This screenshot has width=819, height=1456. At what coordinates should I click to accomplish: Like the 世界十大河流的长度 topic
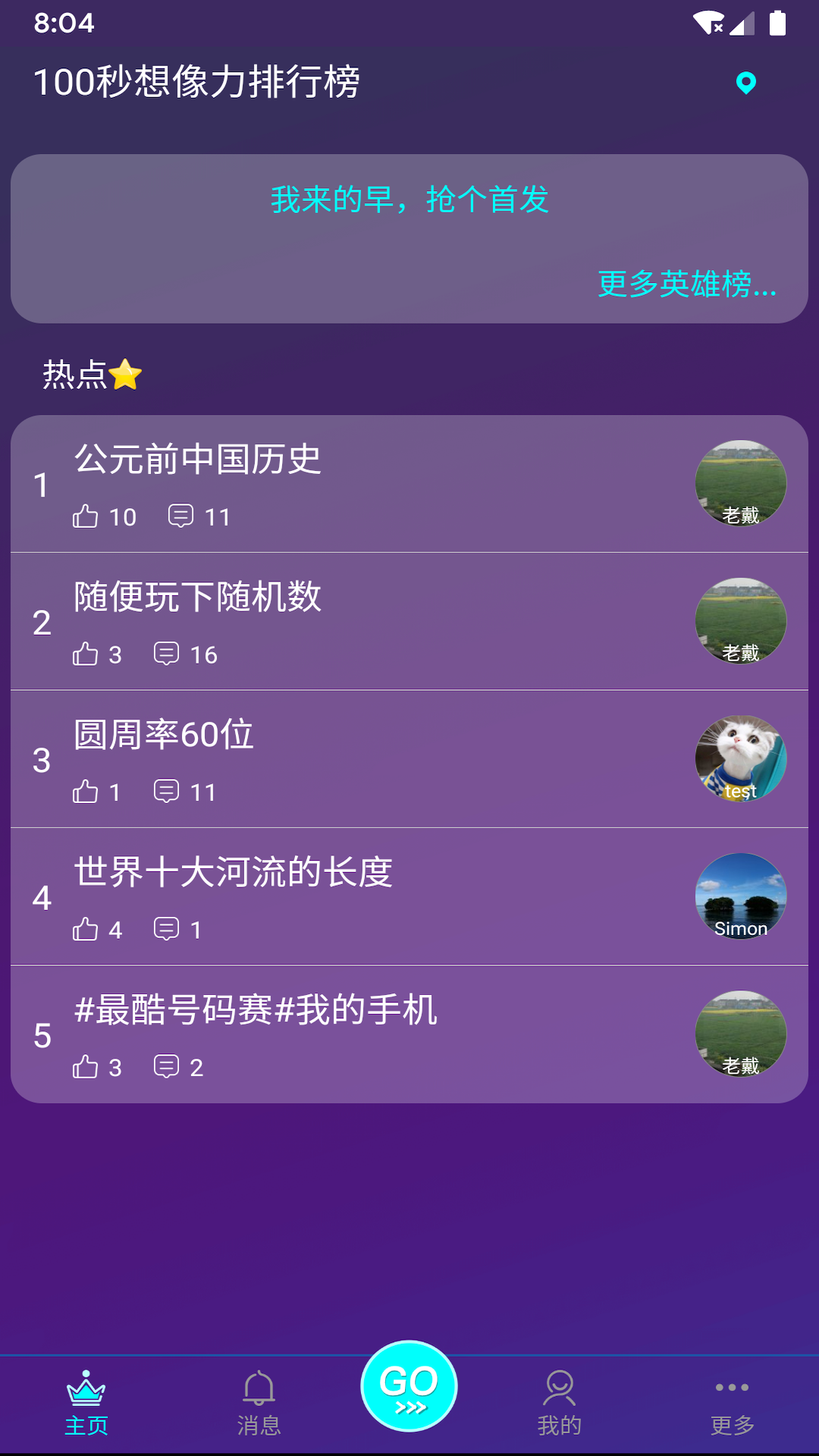(x=86, y=929)
